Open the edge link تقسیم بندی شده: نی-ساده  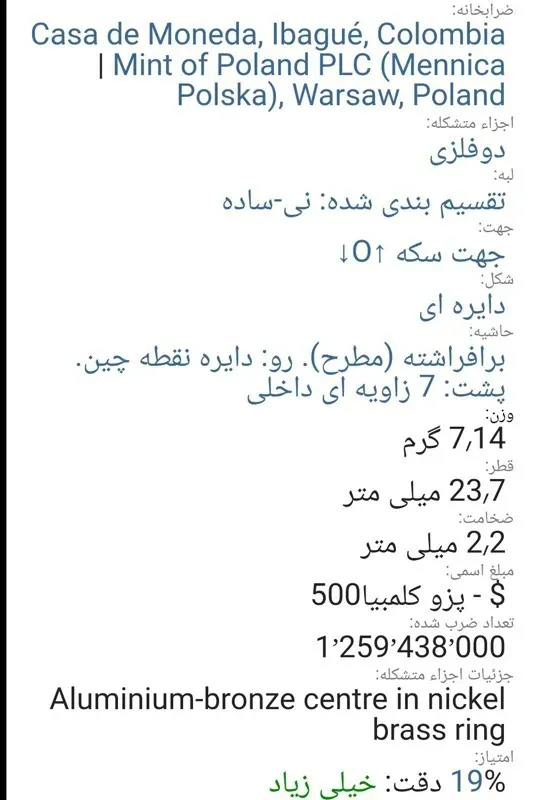pyautogui.click(x=364, y=201)
